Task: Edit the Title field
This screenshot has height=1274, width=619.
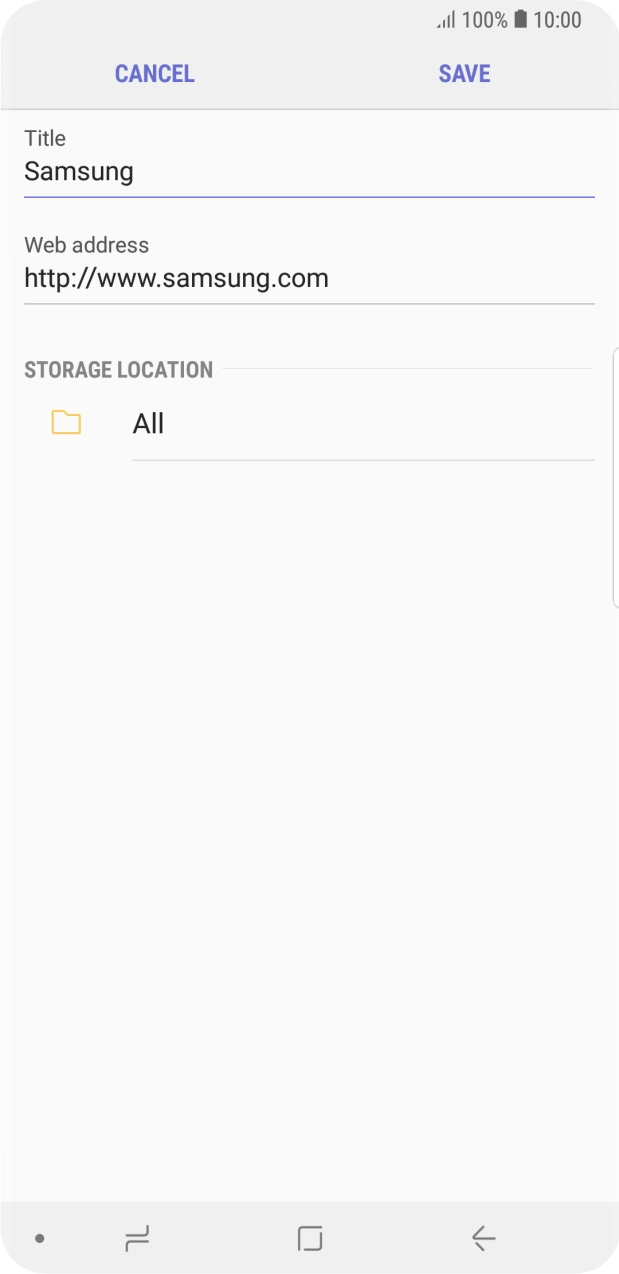Action: pos(308,172)
